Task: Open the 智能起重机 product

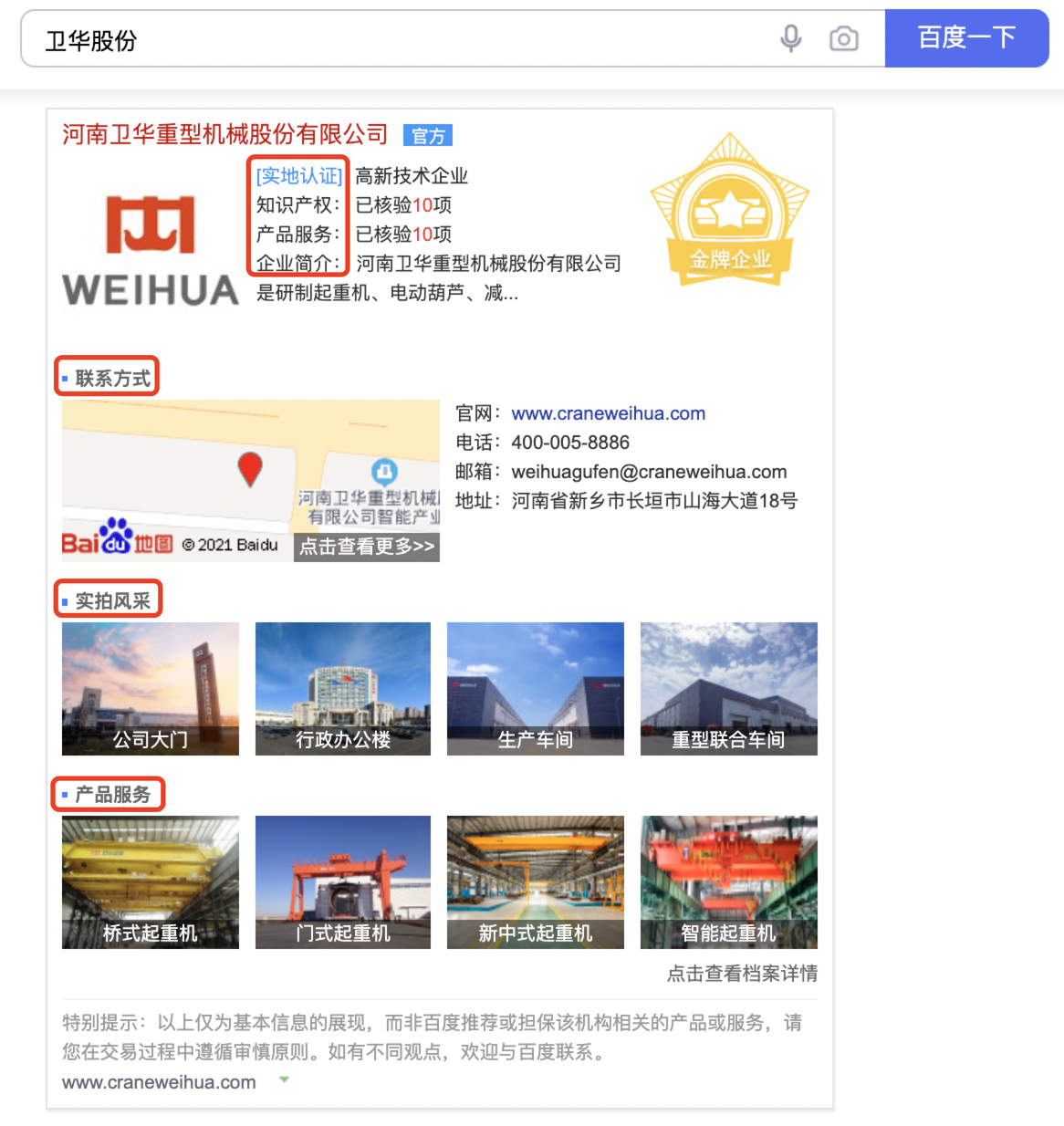Action: (728, 882)
